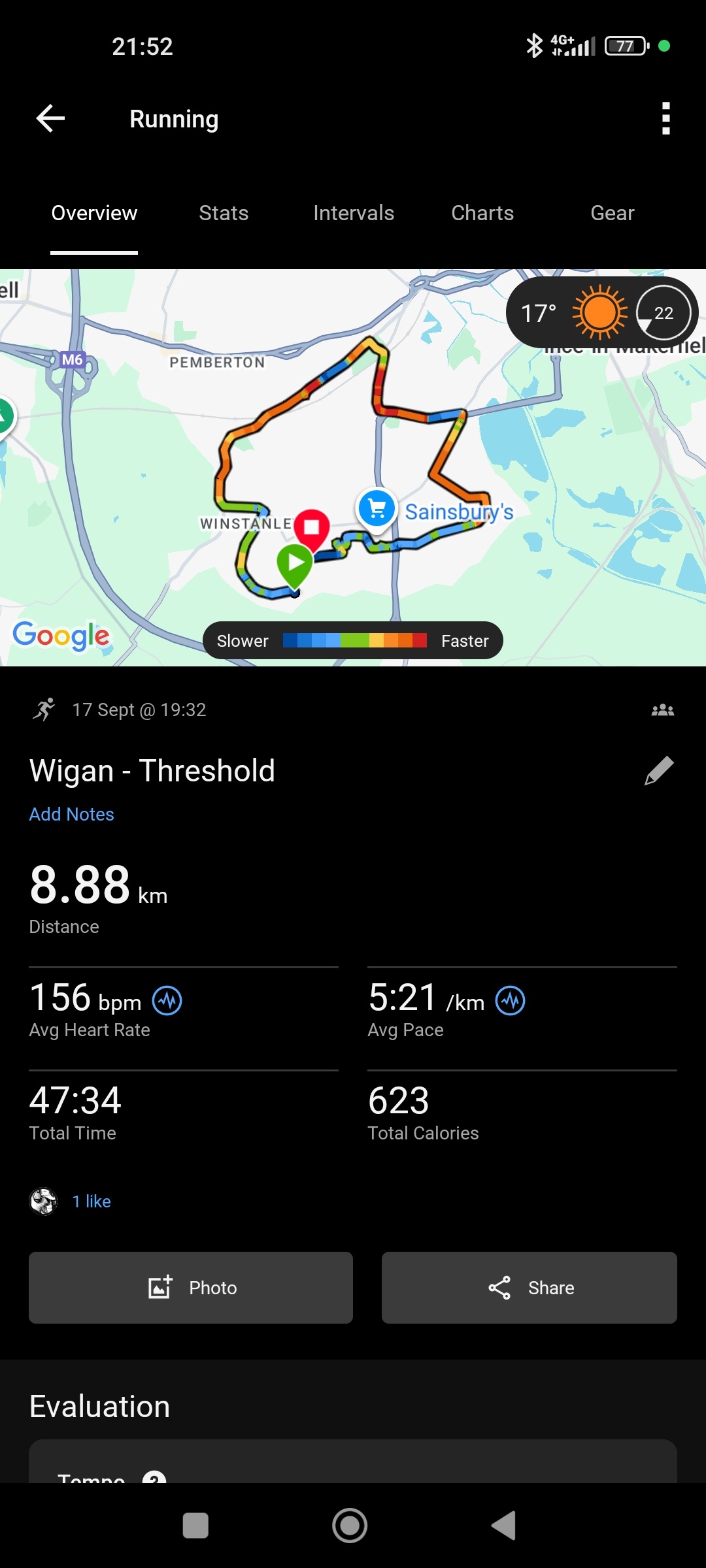Open the activity privacy group icon

[x=662, y=710]
